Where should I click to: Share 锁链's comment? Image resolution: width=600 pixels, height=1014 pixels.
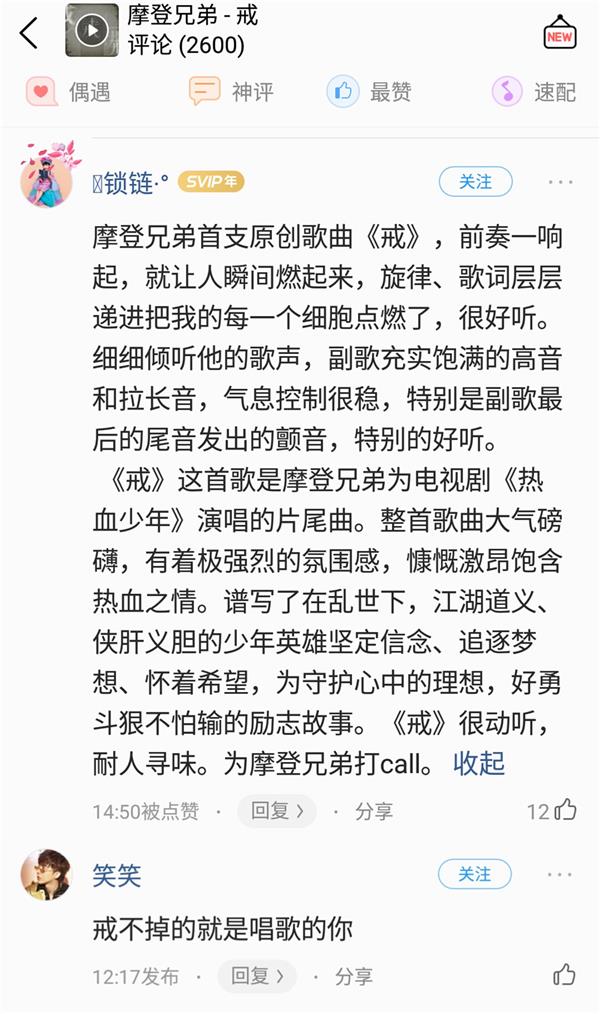374,812
